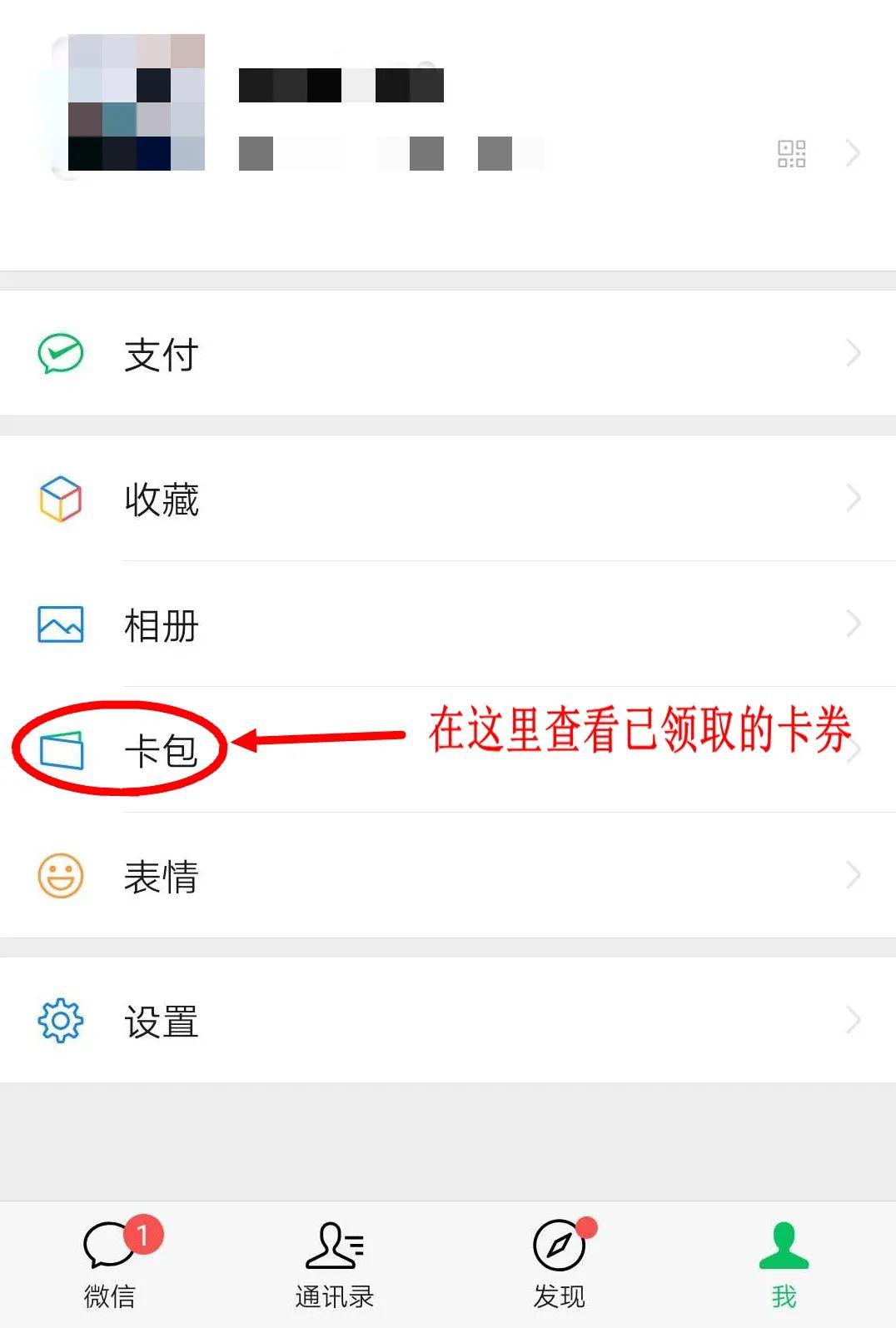Open 卡包 to view cards
Image resolution: width=896 pixels, height=1328 pixels.
(448, 749)
